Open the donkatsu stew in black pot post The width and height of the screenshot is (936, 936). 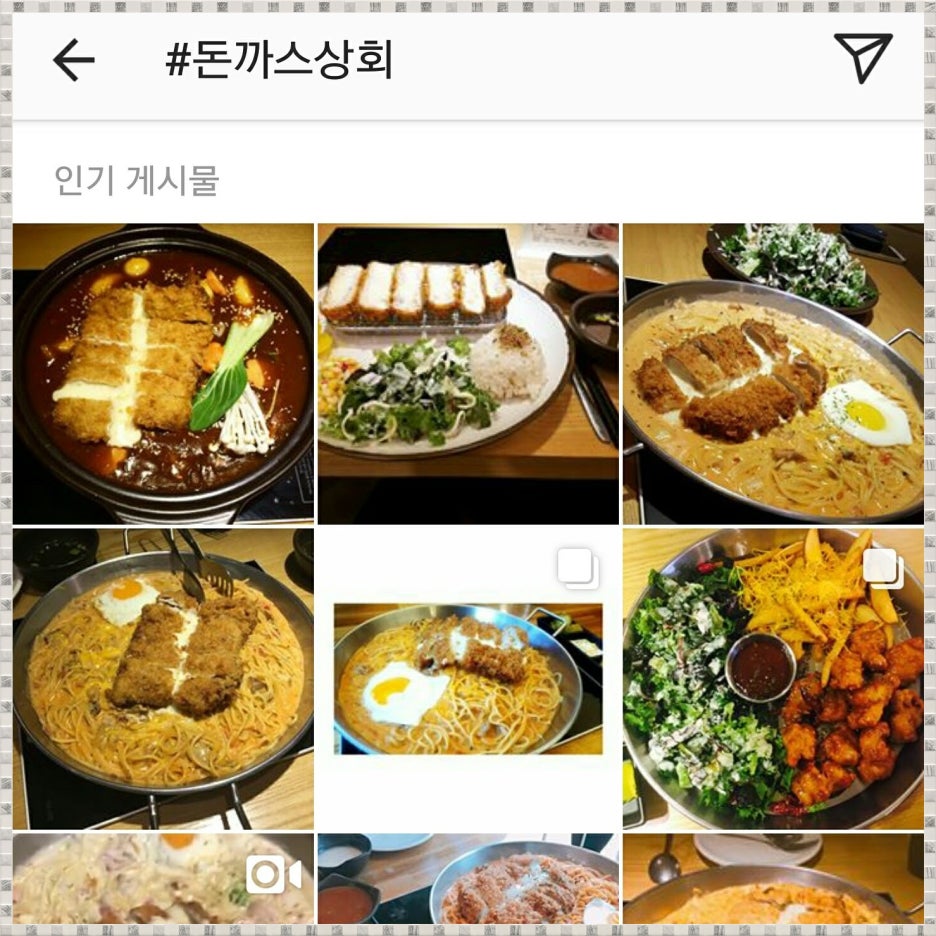162,373
